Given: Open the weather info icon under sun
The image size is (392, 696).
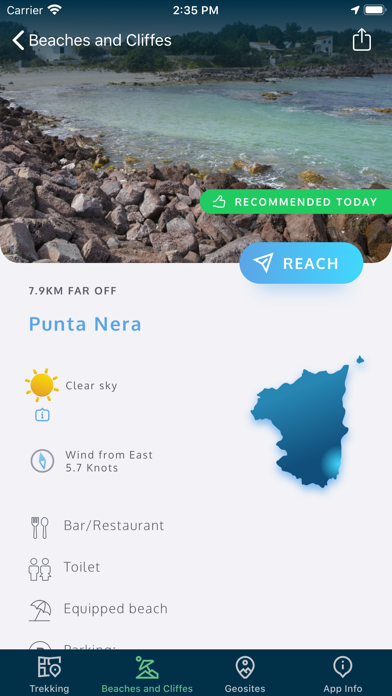Looking at the screenshot, I should tap(42, 415).
